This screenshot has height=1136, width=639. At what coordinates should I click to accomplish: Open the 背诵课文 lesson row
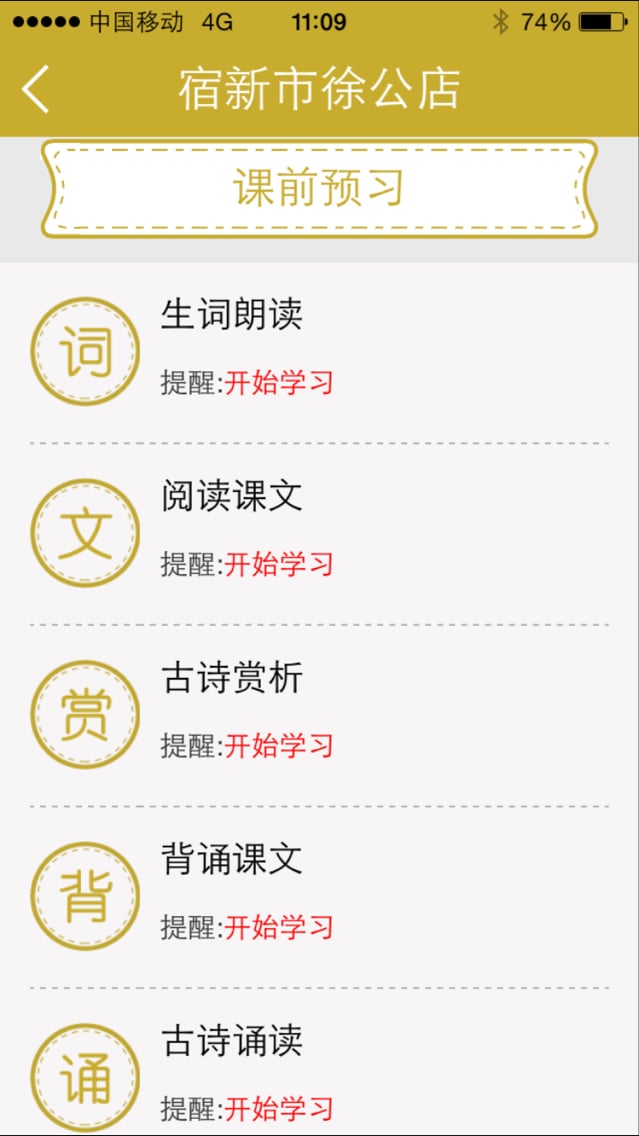pos(320,897)
